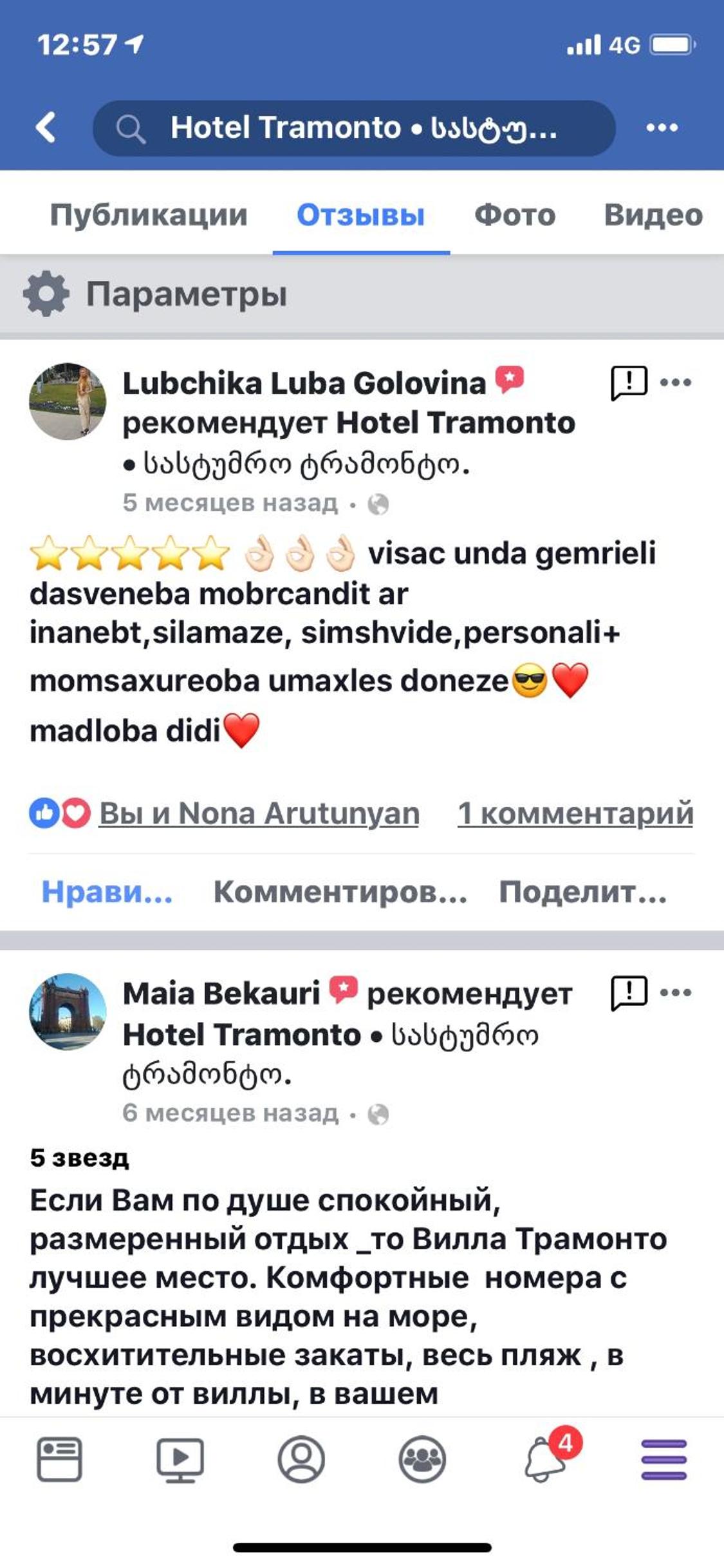Open the 1 комментарий link

[575, 813]
